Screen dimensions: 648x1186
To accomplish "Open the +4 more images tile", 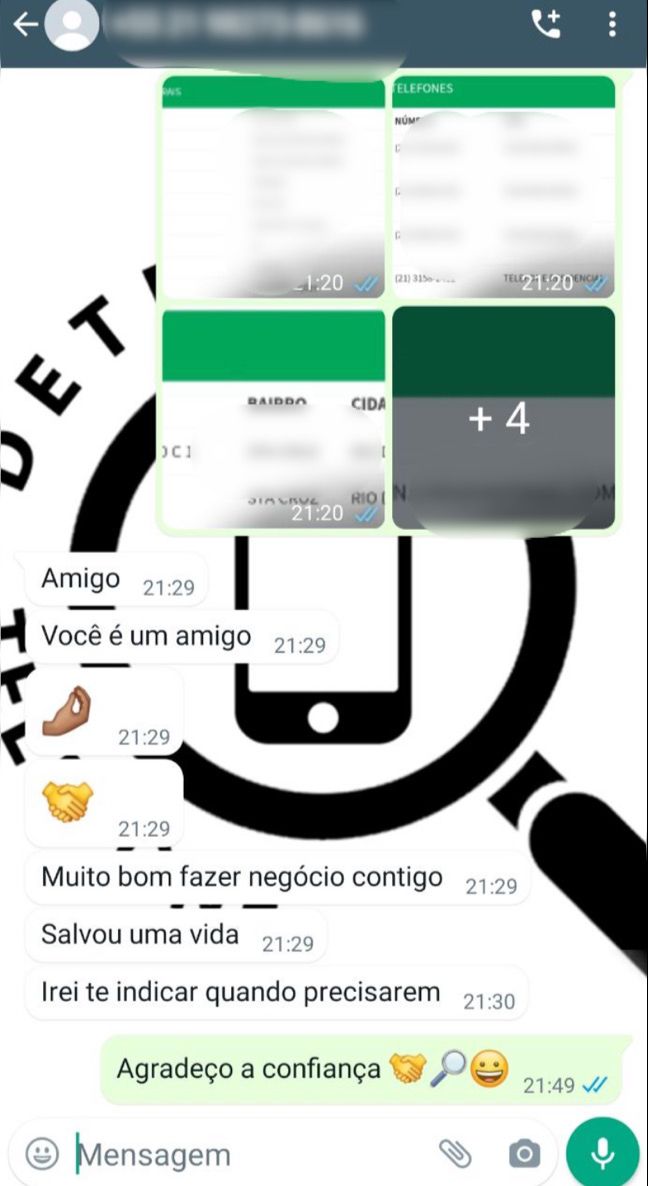I will pyautogui.click(x=504, y=420).
